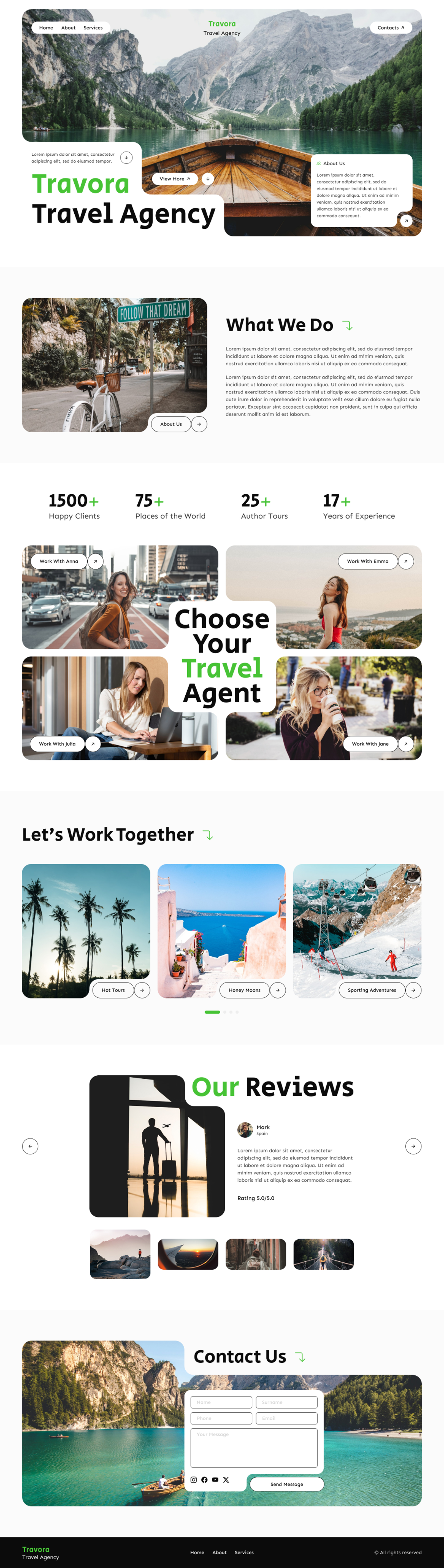The image size is (444, 1568).
Task: Tap the Name input field
Action: click(x=221, y=1402)
